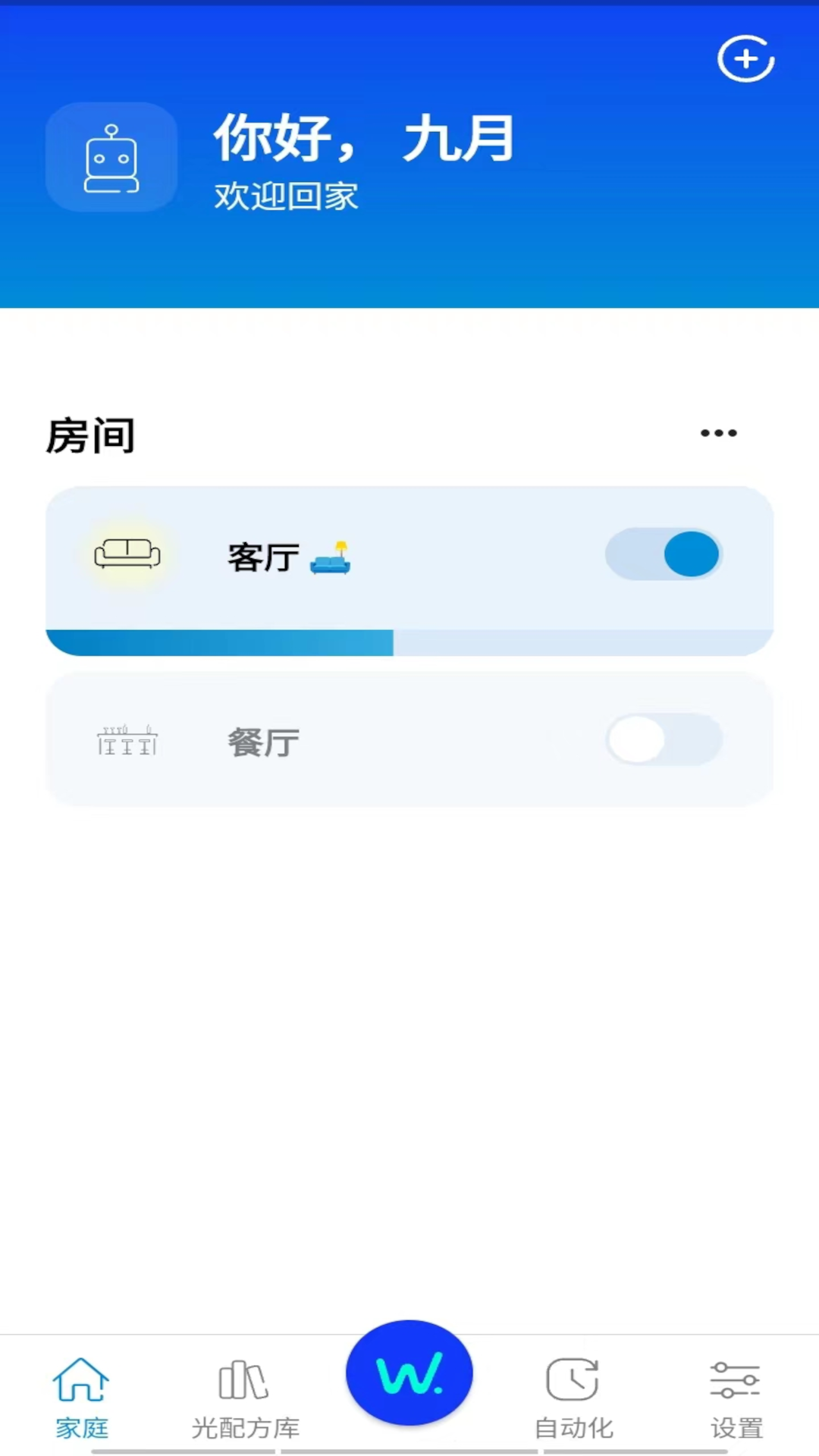Turn off the 客厅 lights switch
This screenshot has height=1456, width=819.
(x=664, y=554)
